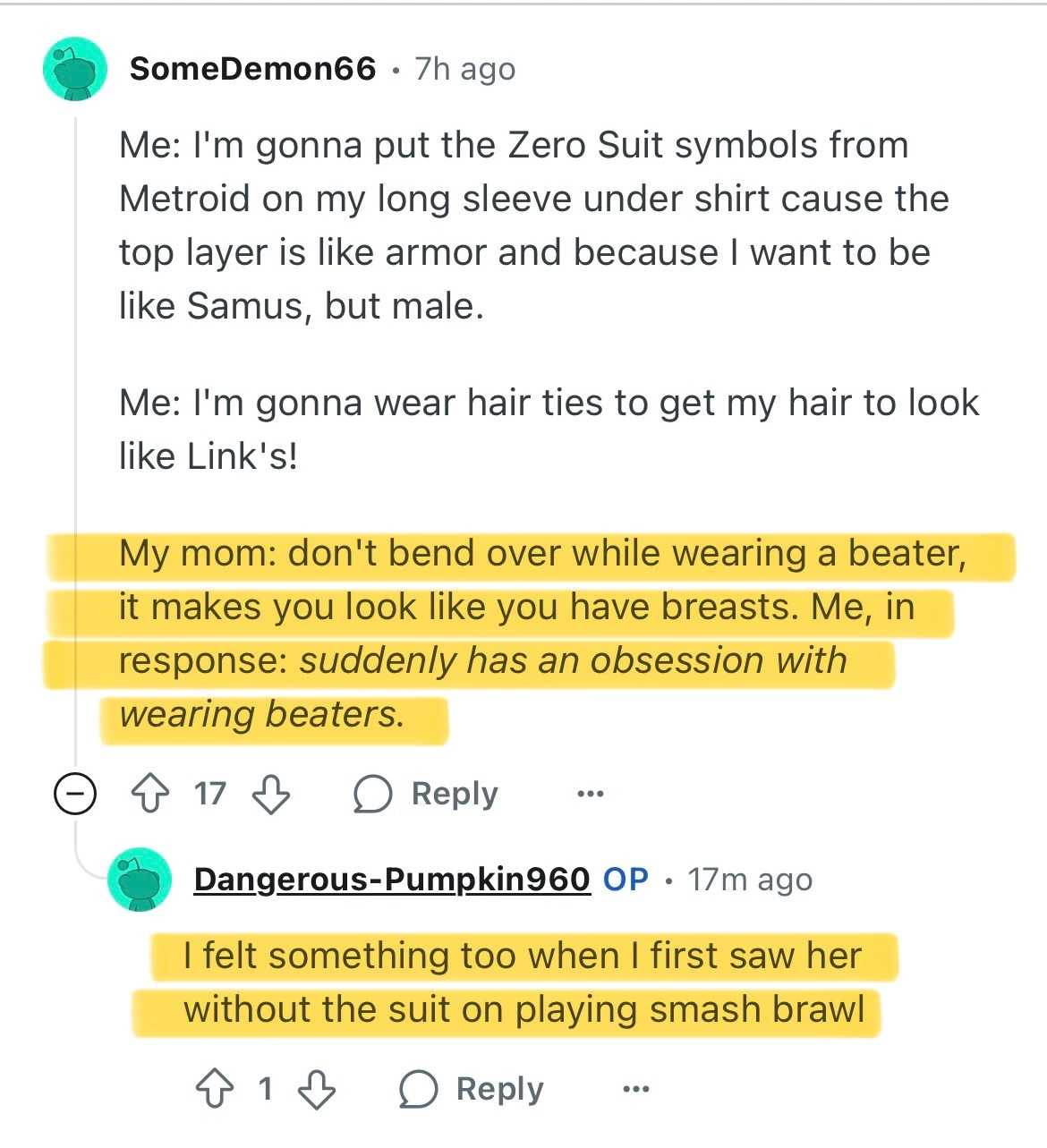Downvote Dangerous-Pumpkin960's reply
This screenshot has width=1047, height=1148.
(317, 1089)
